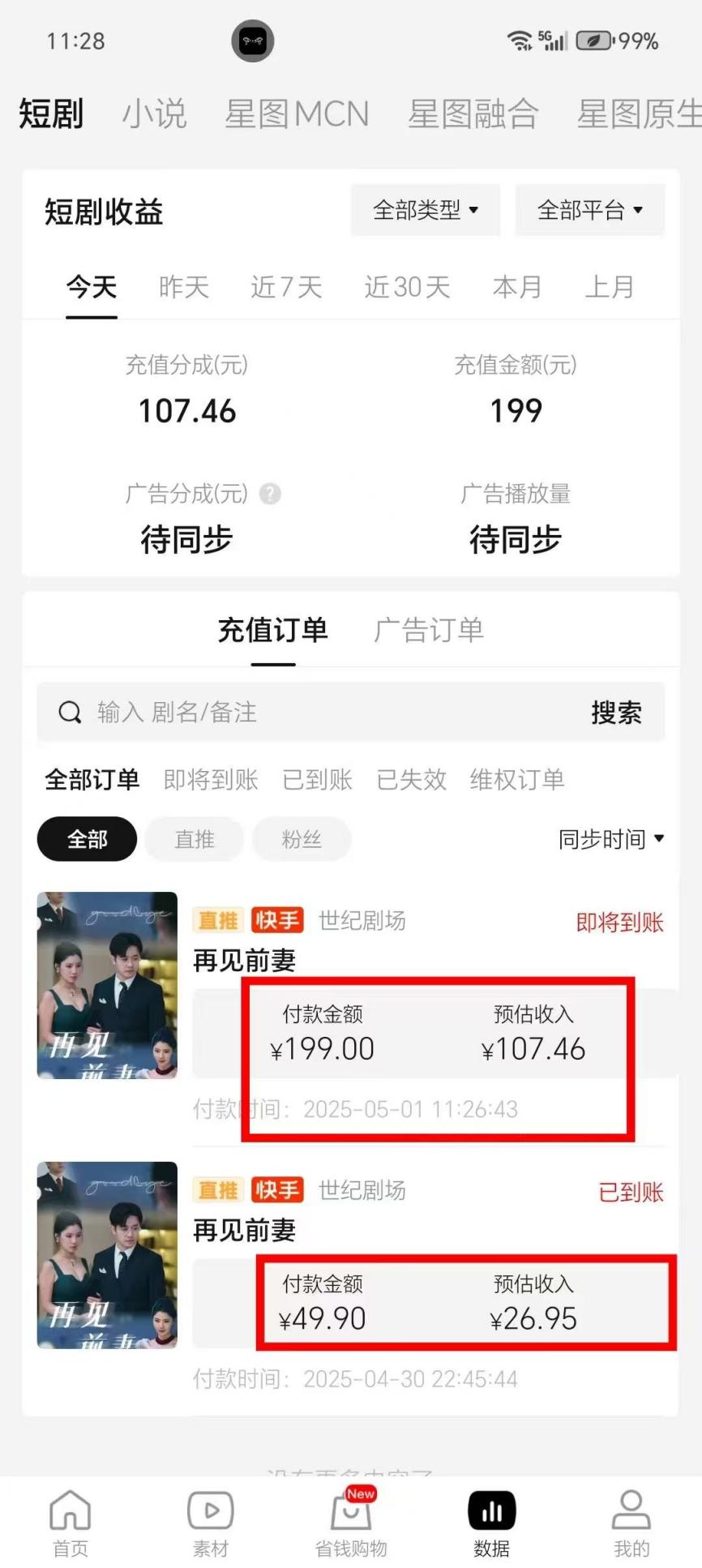The image size is (702, 1568).
Task: Tap the 搜索 button
Action: pyautogui.click(x=616, y=713)
